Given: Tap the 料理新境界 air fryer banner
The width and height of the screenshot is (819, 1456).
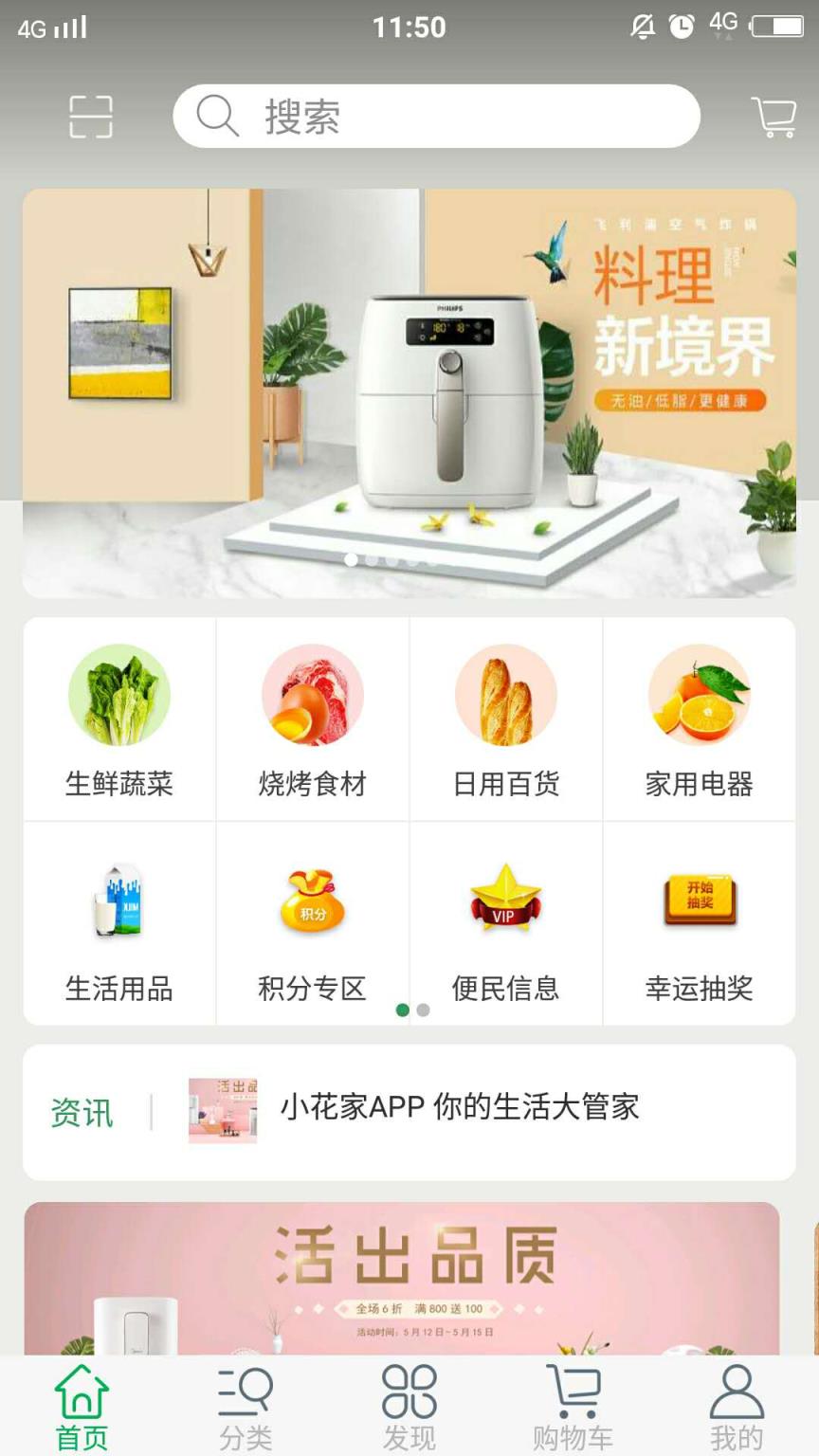Looking at the screenshot, I should [x=409, y=387].
